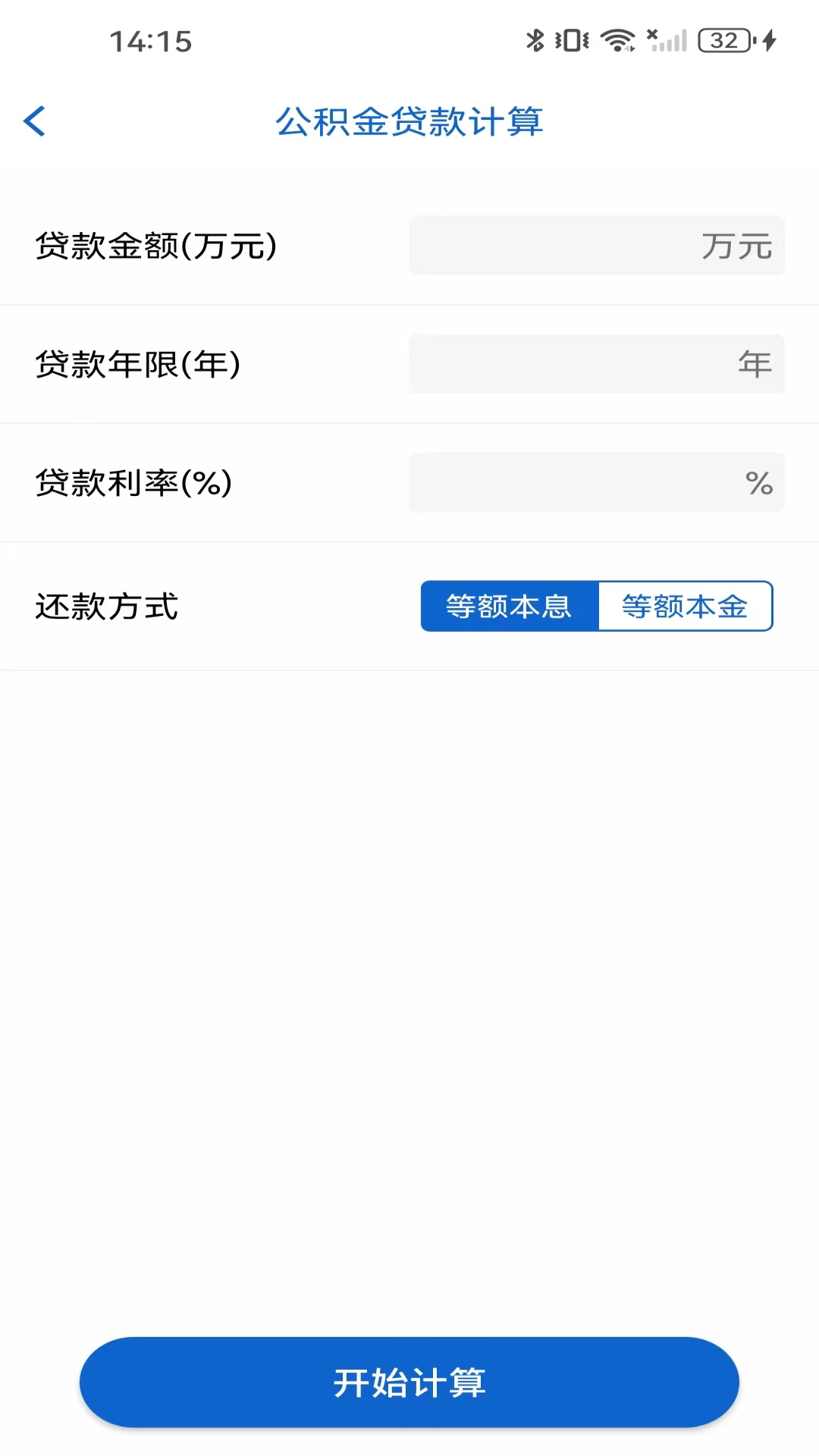Click the 贷款利率 label text
819x1456 pixels.
point(133,483)
